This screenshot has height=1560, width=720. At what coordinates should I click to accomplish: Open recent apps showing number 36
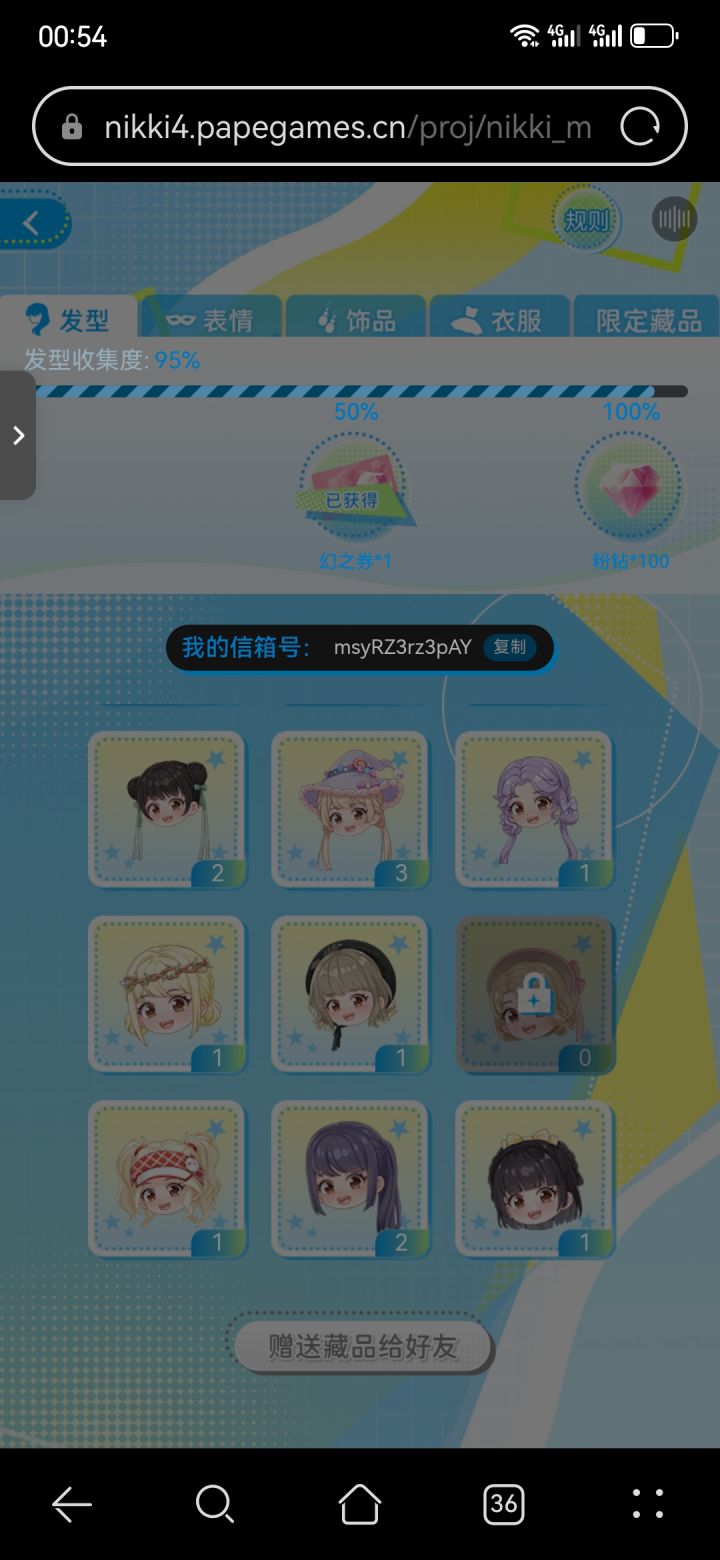coord(504,1504)
